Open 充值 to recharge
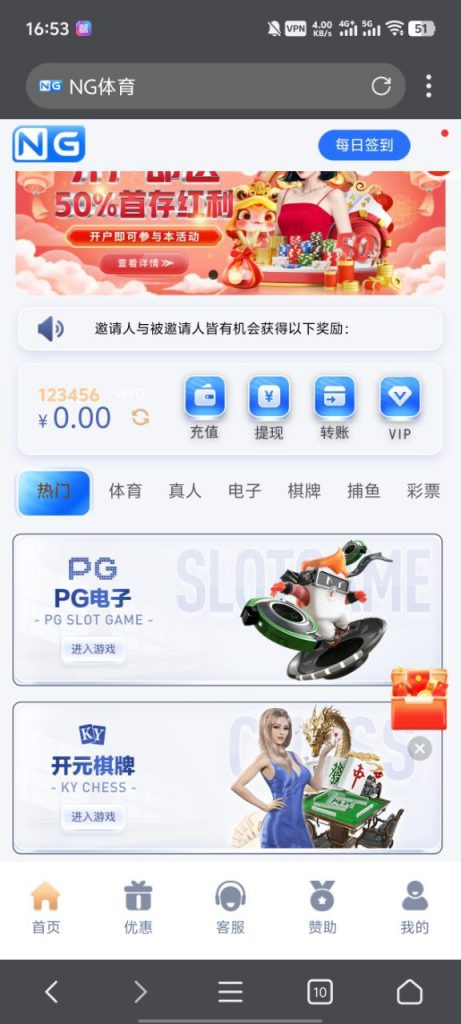Viewport: 461px width, 1024px height. click(204, 408)
